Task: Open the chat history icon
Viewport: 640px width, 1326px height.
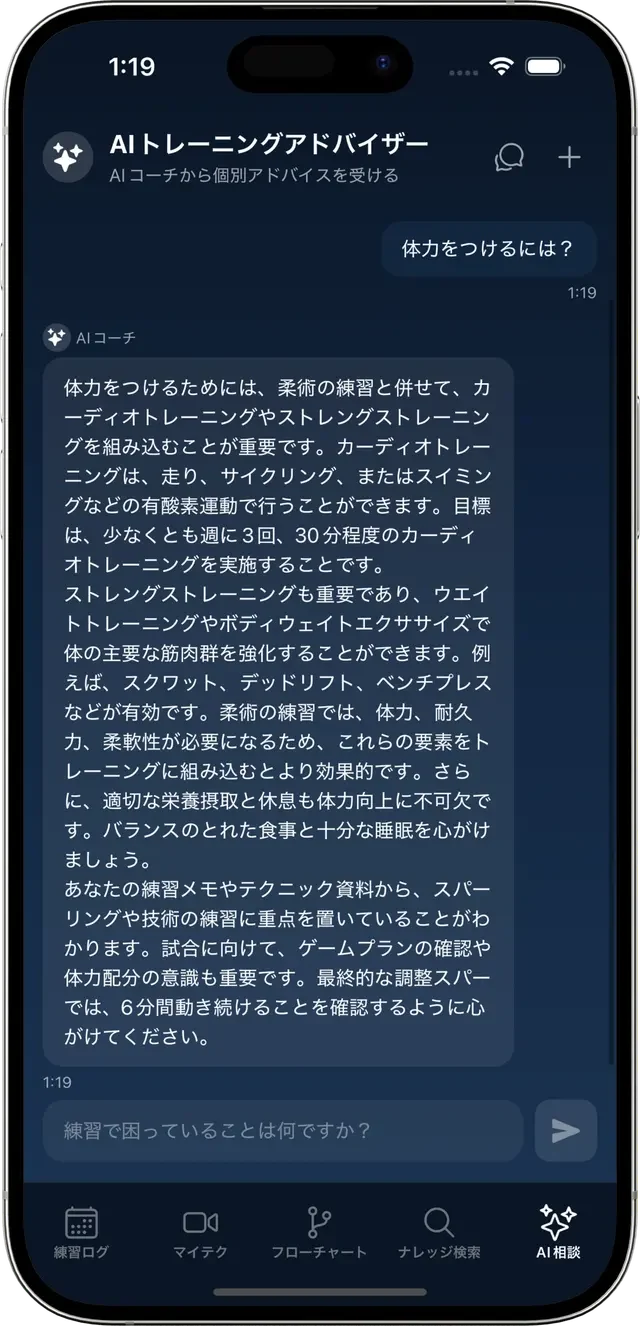Action: coord(510,158)
